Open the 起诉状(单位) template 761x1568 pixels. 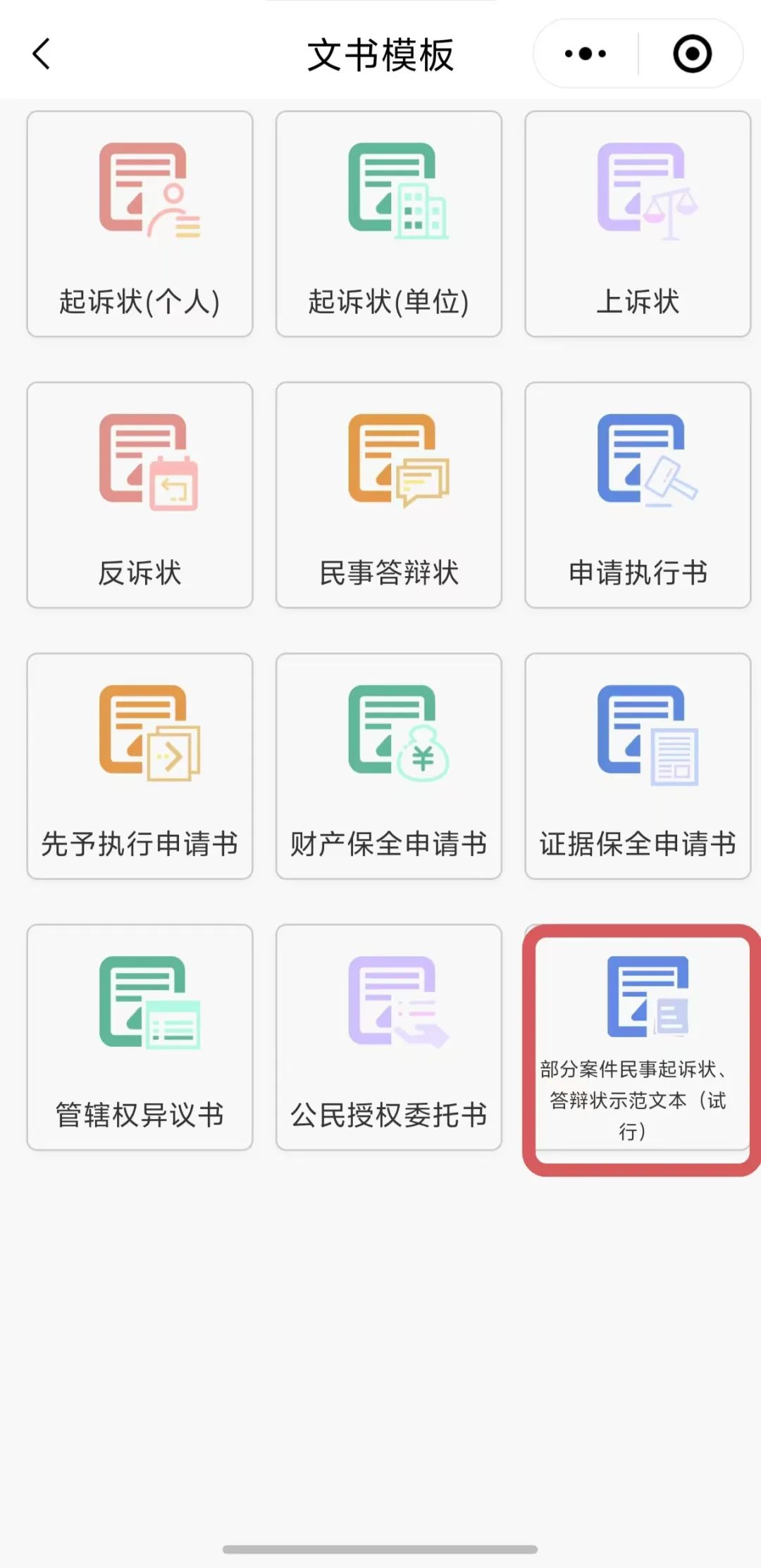[389, 223]
